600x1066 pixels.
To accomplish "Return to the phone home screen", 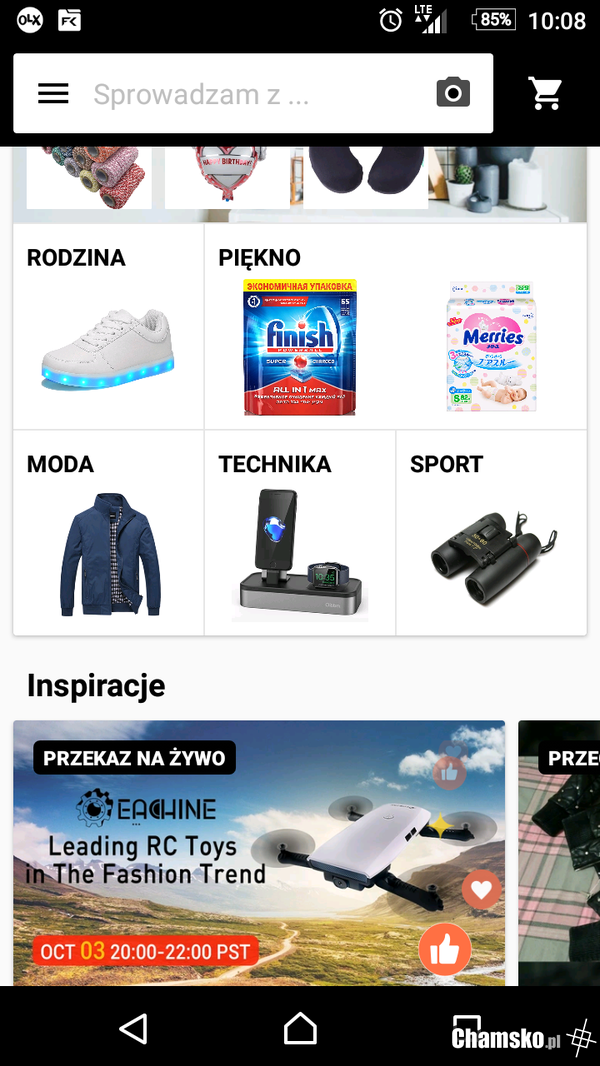I will click(x=300, y=1028).
